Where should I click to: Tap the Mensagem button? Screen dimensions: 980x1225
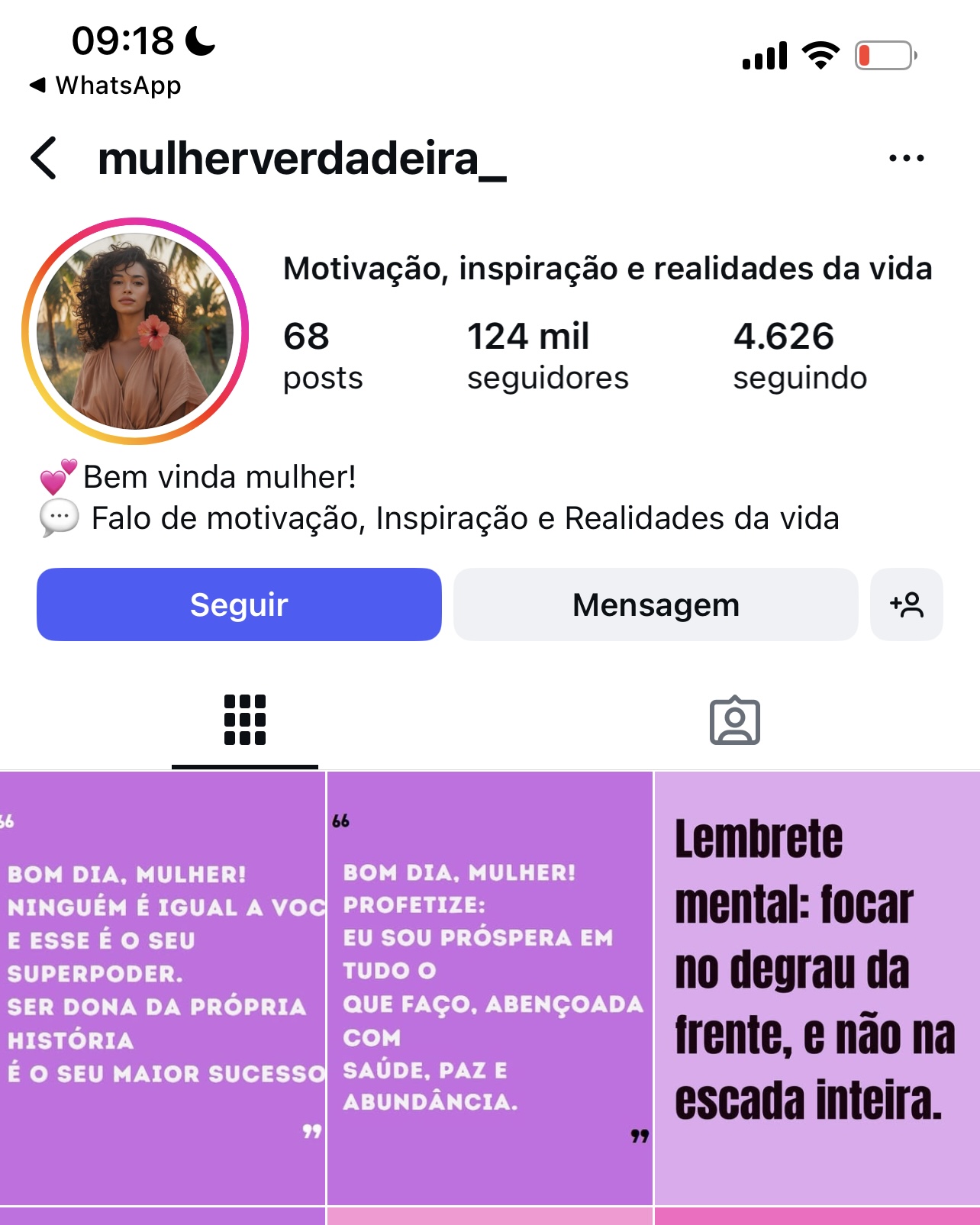tap(656, 604)
